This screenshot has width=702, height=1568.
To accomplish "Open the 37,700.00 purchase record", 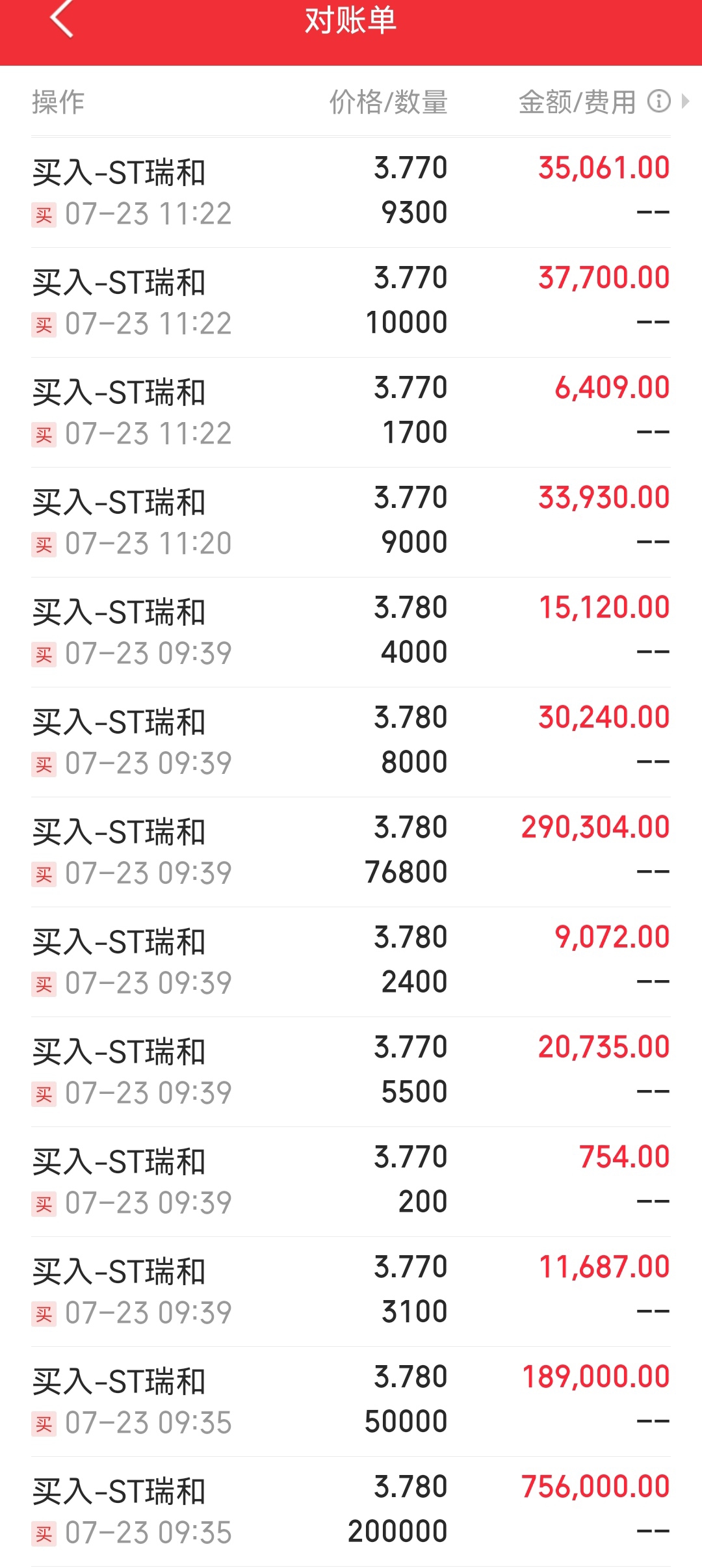I will pos(351,302).
